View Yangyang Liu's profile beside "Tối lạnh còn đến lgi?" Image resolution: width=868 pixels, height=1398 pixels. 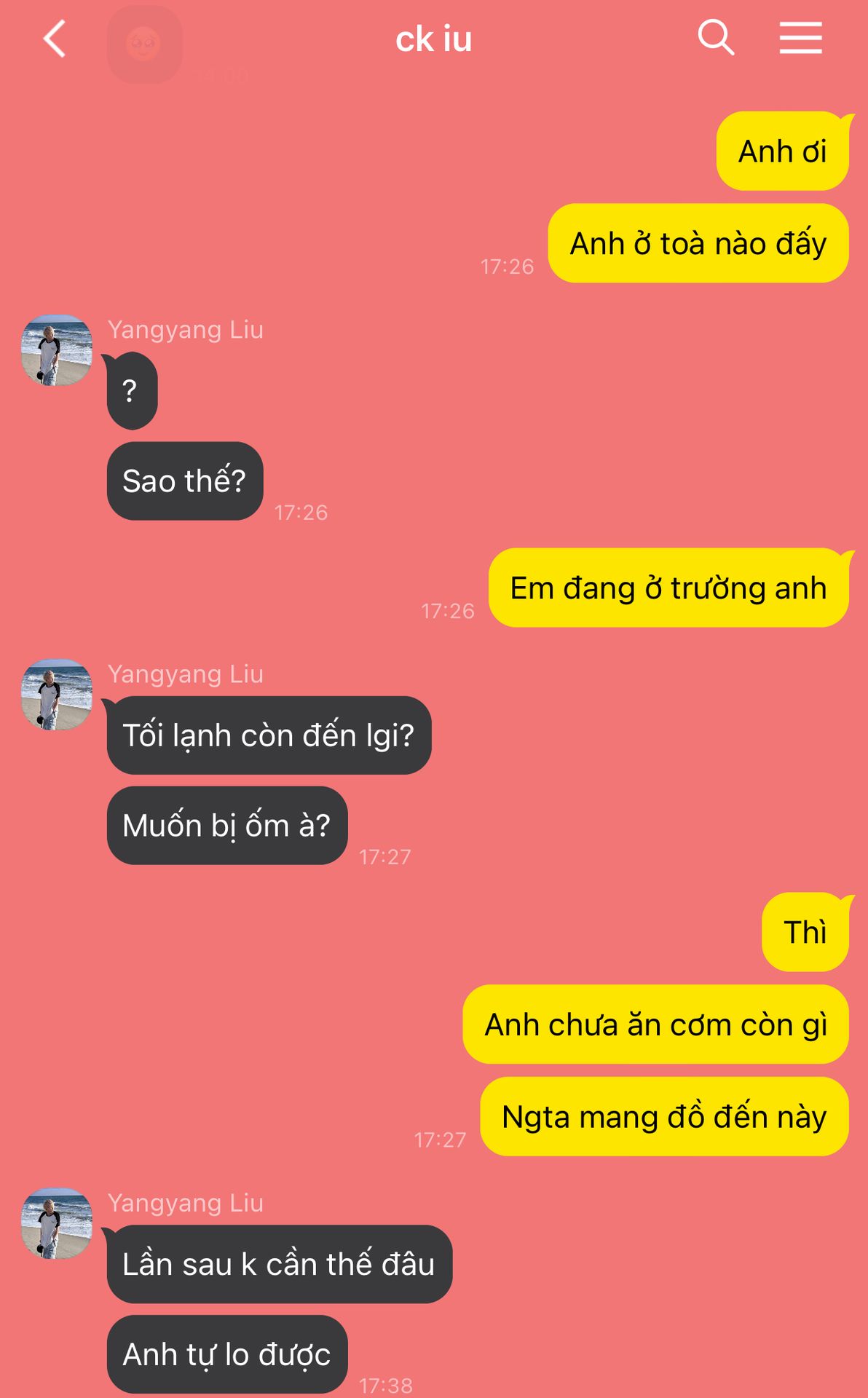(x=57, y=695)
